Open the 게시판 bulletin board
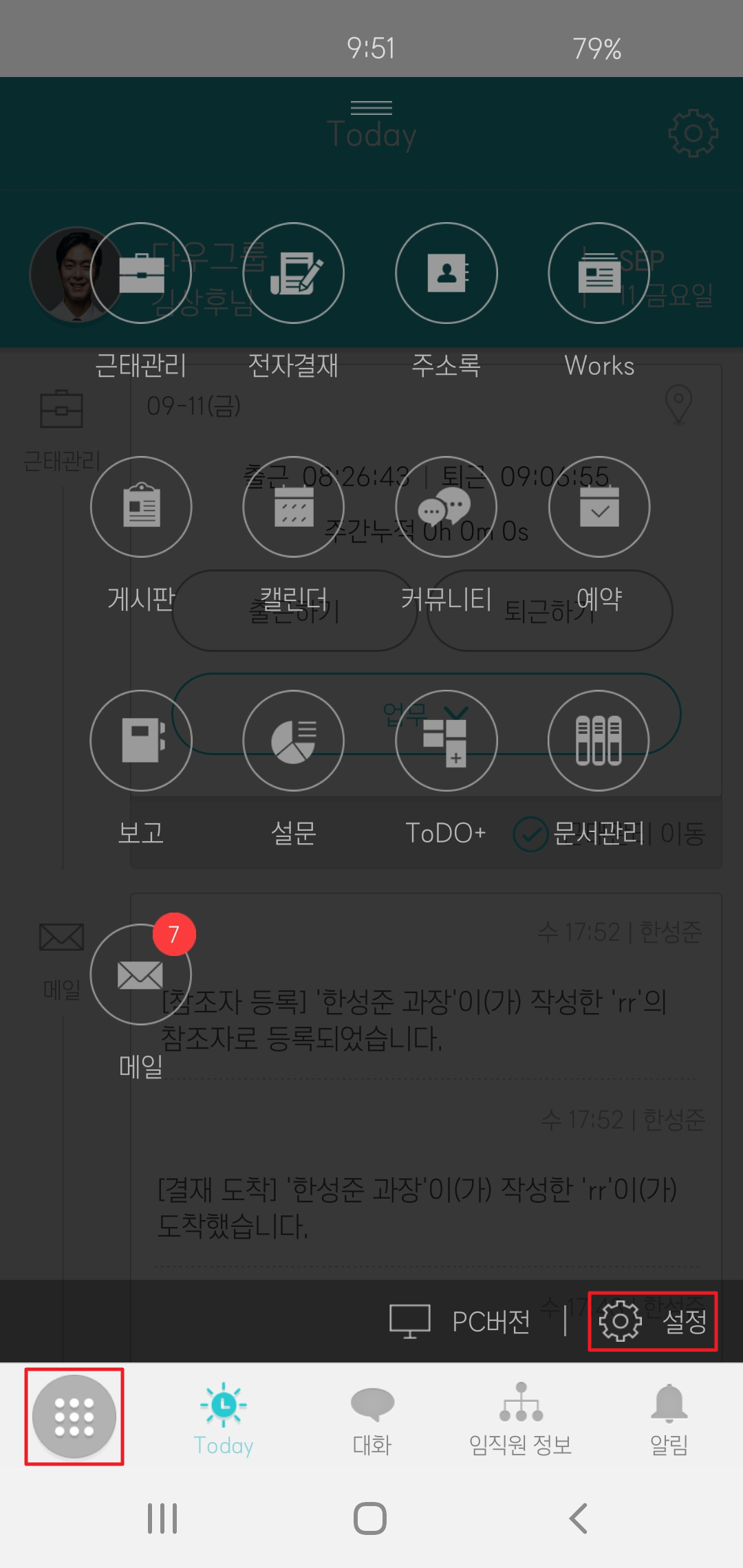Screen dimensions: 743x1568 click(141, 507)
